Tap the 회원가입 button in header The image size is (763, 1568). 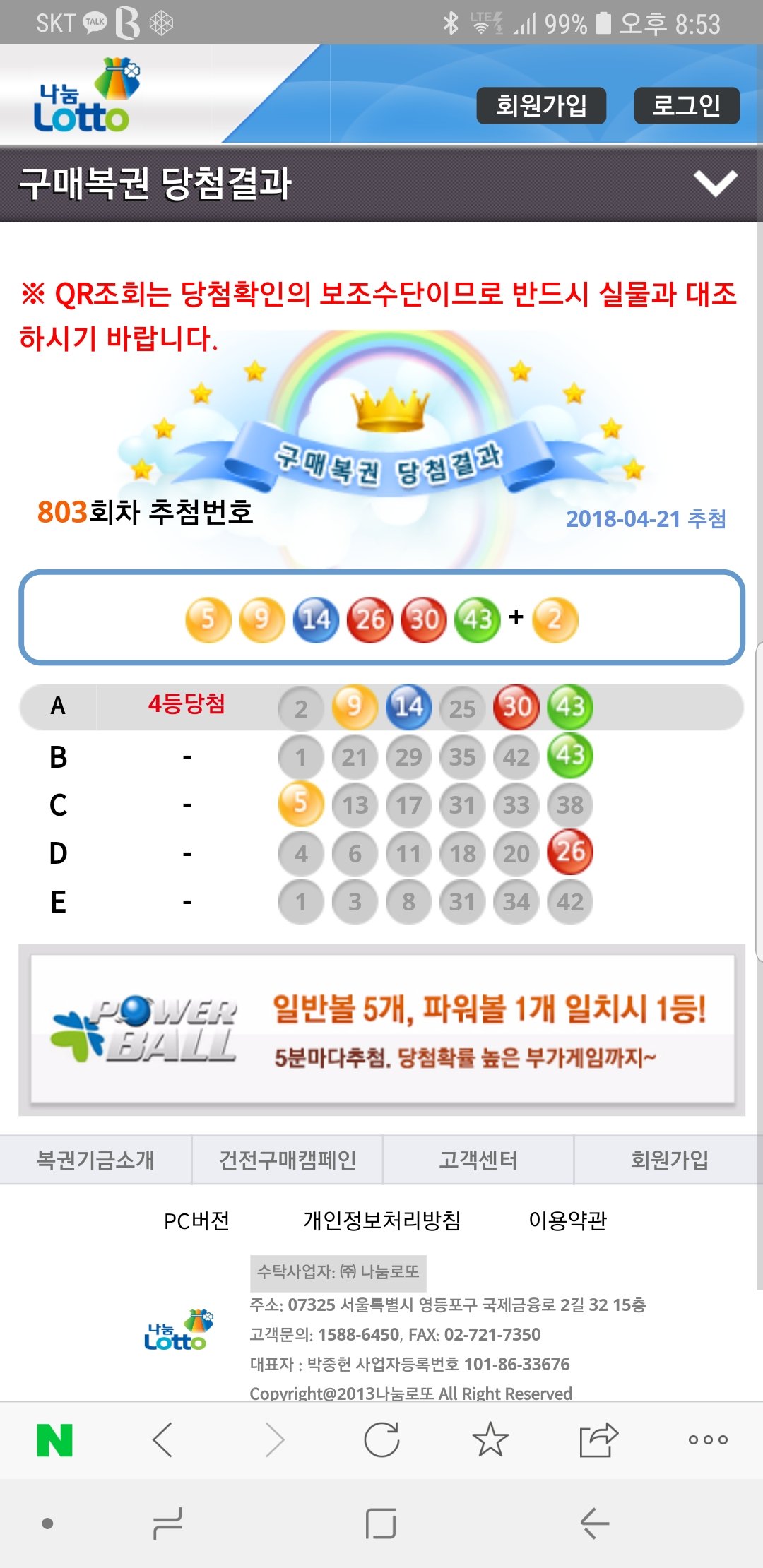541,106
